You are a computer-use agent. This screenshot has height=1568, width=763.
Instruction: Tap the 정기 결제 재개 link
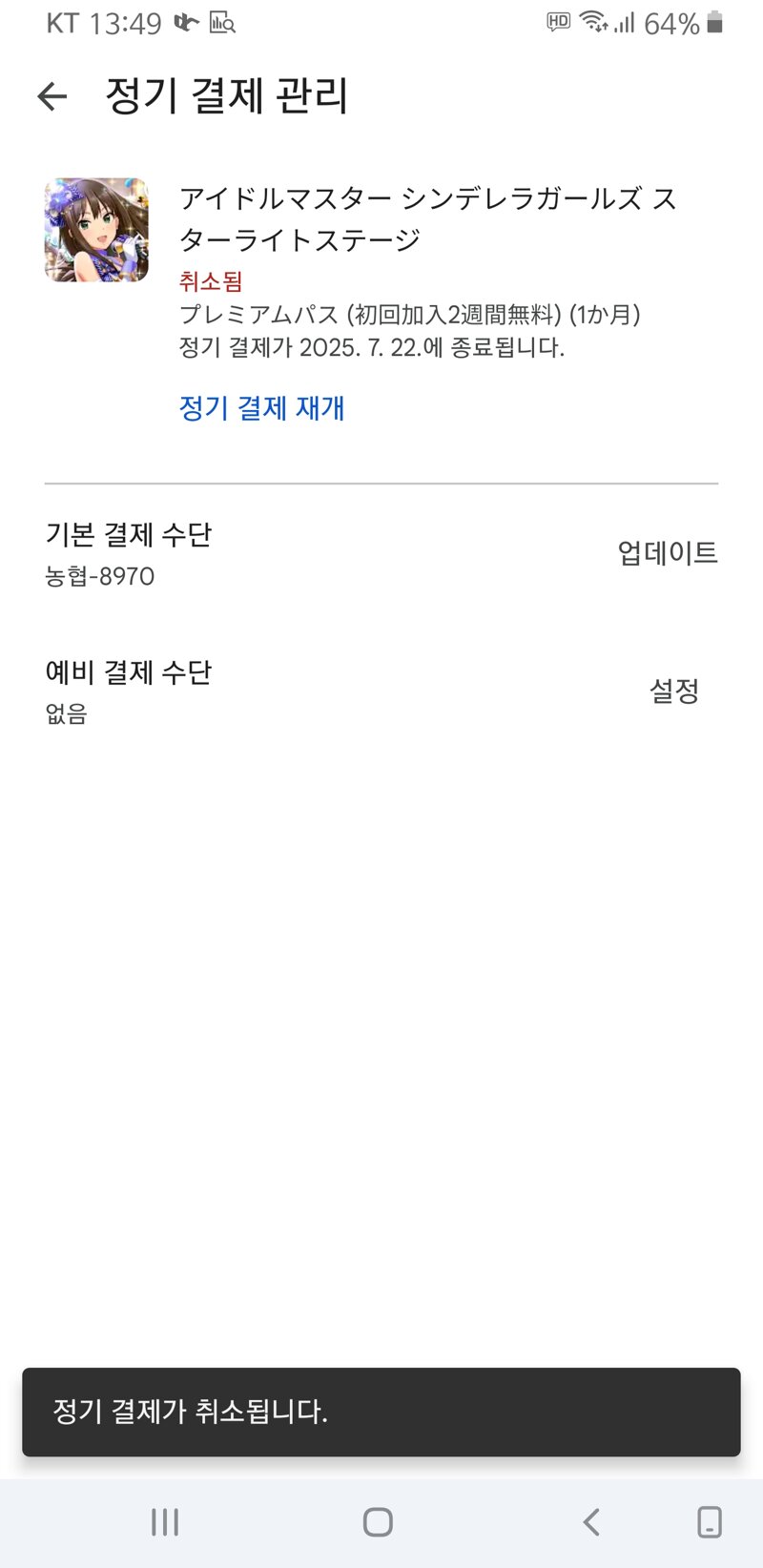tap(262, 408)
